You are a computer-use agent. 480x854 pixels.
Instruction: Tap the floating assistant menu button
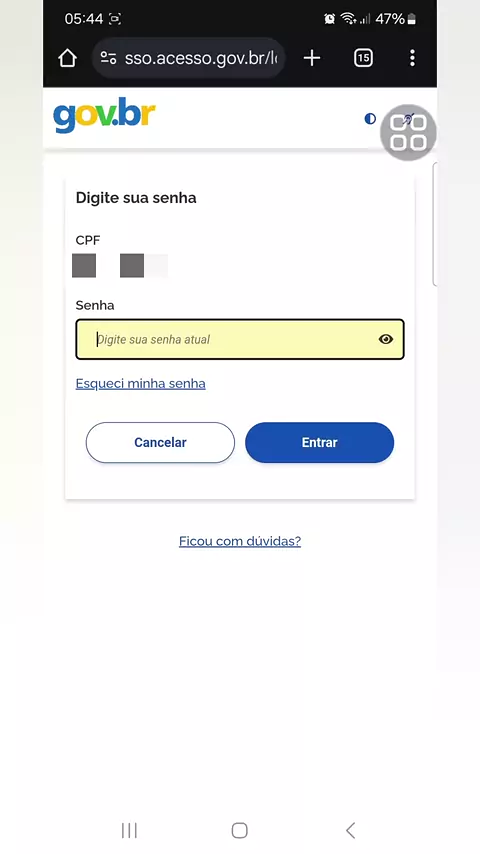408,132
